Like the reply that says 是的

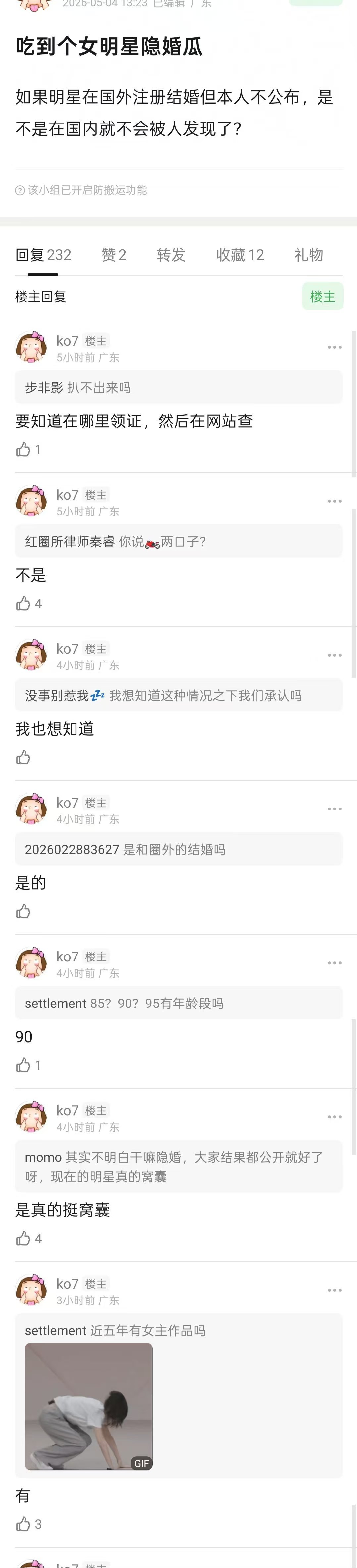[23, 911]
